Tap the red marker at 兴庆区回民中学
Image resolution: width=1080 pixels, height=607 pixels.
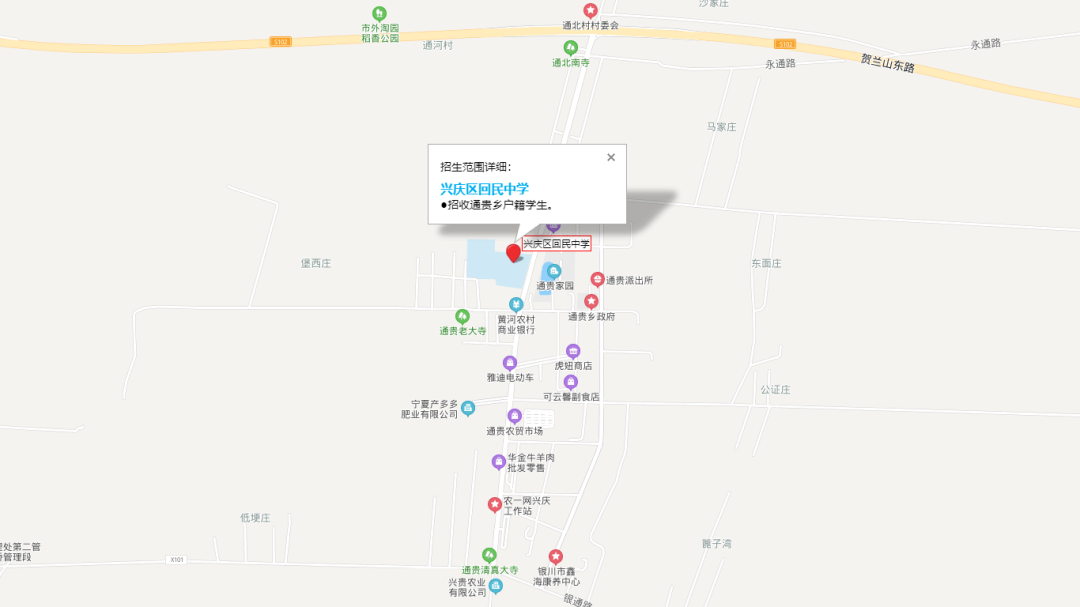(514, 252)
